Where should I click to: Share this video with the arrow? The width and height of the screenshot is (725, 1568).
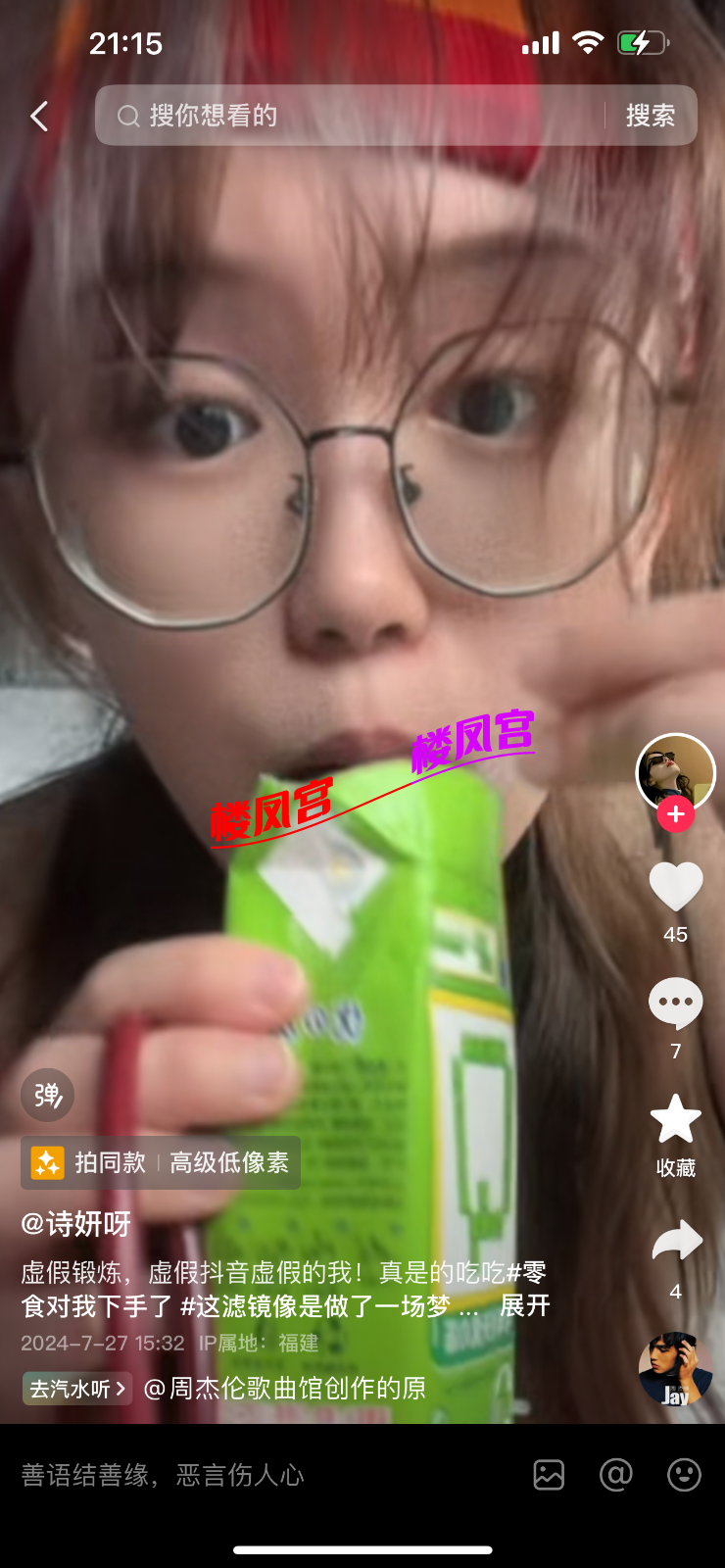(676, 1241)
